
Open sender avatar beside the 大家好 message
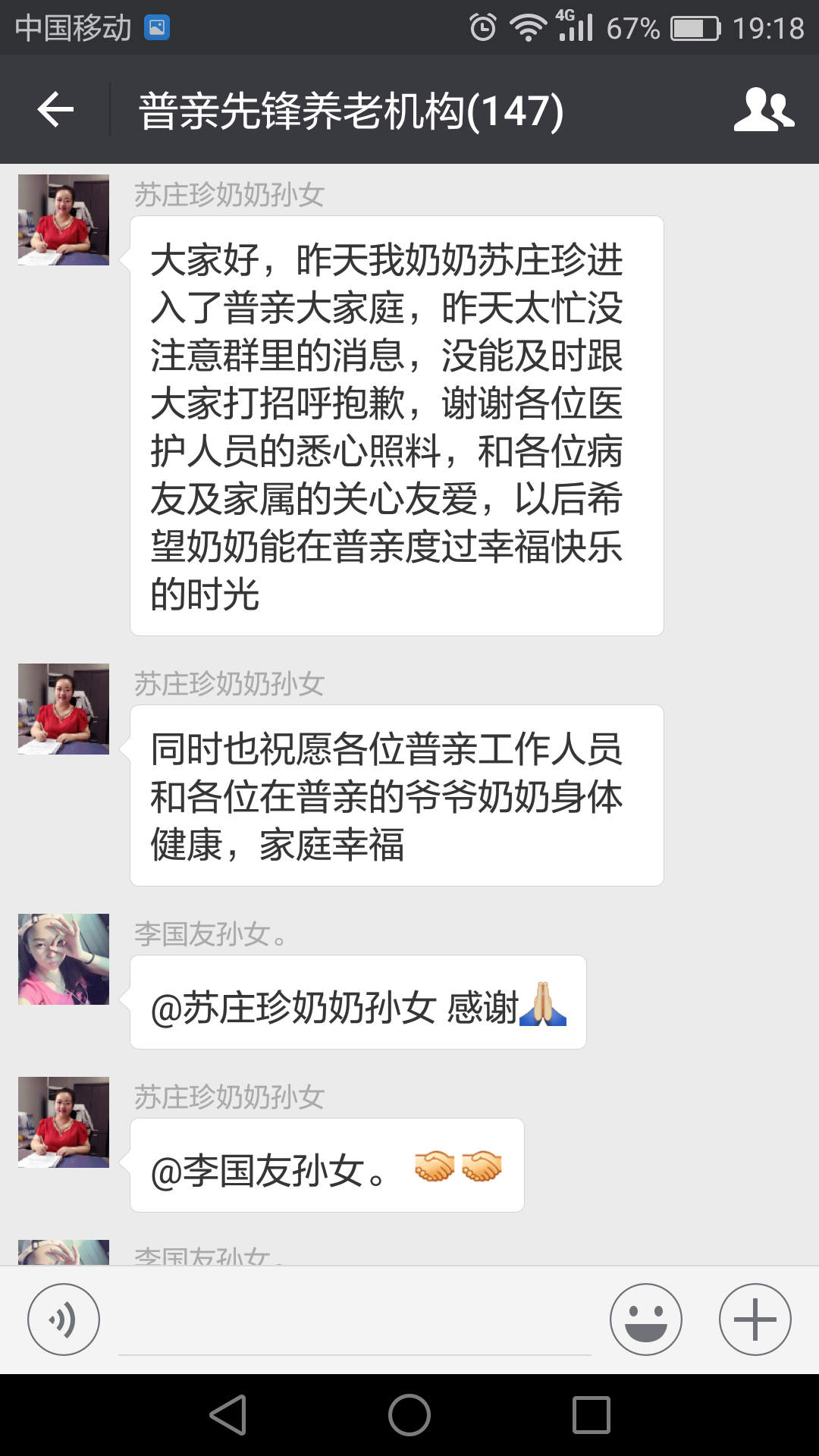point(64,220)
